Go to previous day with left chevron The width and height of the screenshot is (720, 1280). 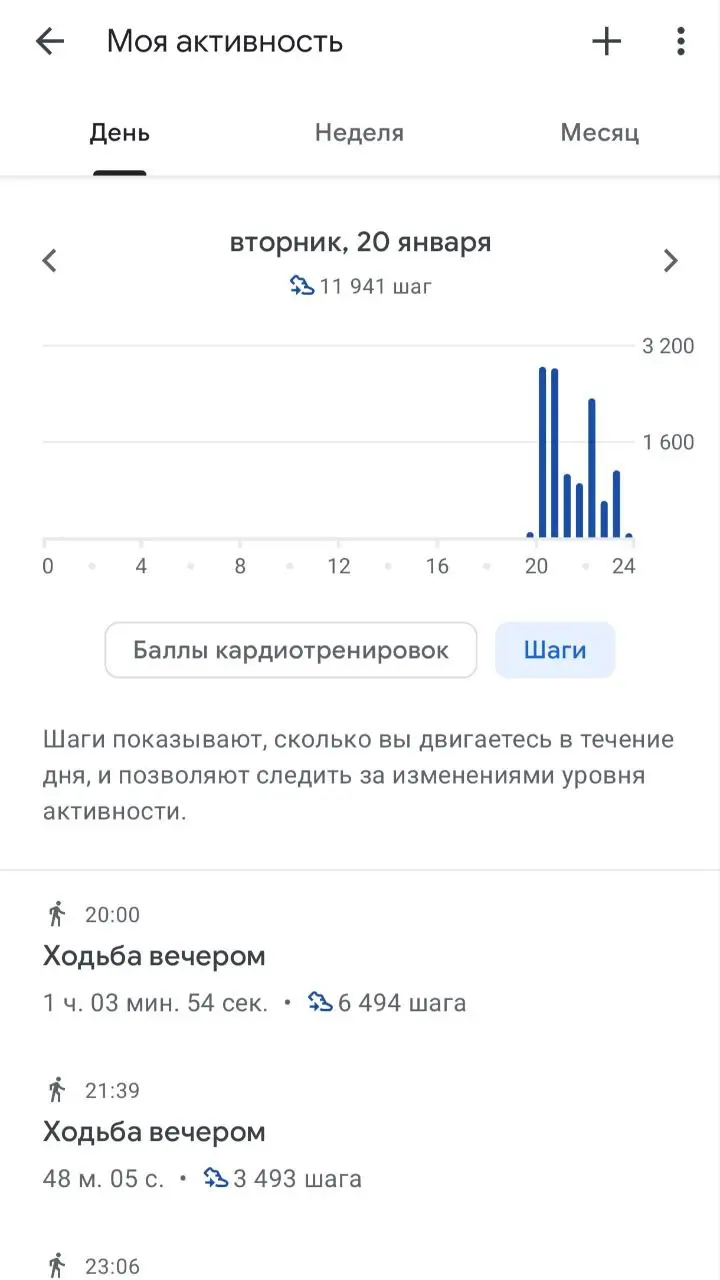[48, 260]
